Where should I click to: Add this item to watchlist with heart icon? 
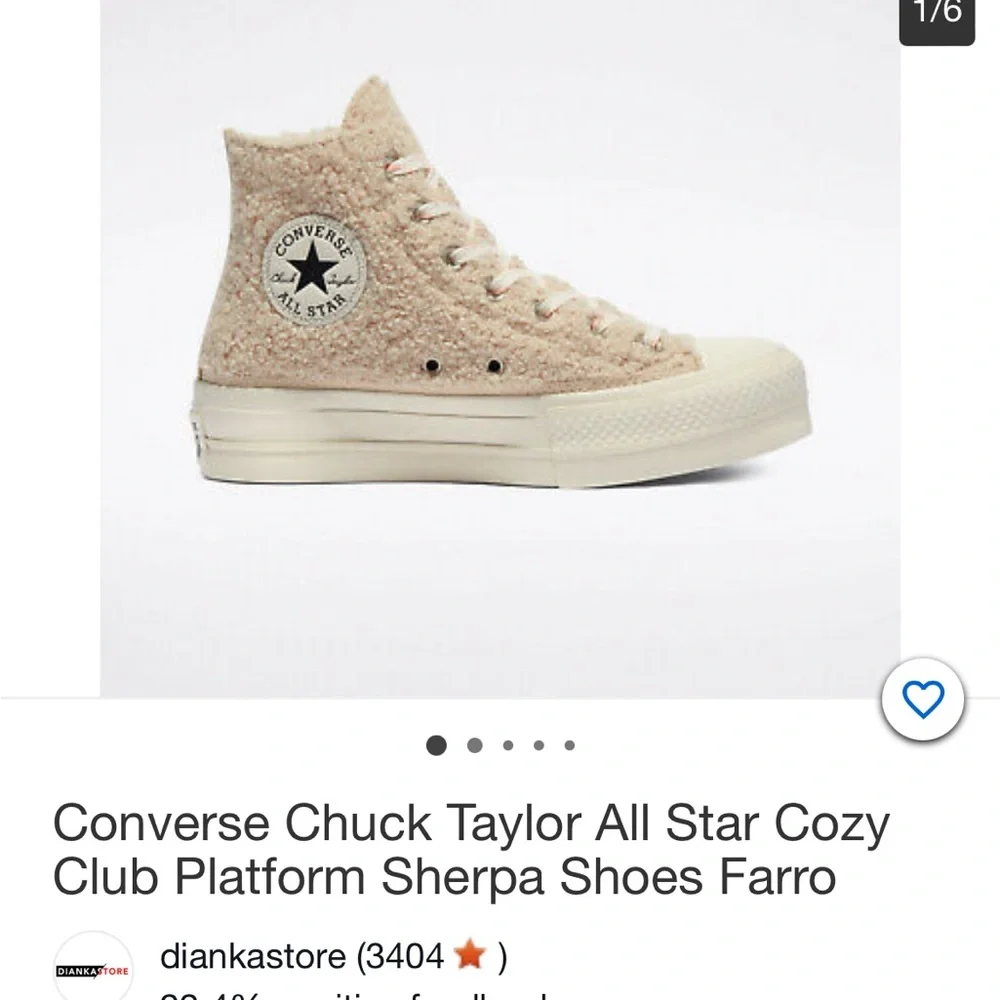click(x=922, y=699)
